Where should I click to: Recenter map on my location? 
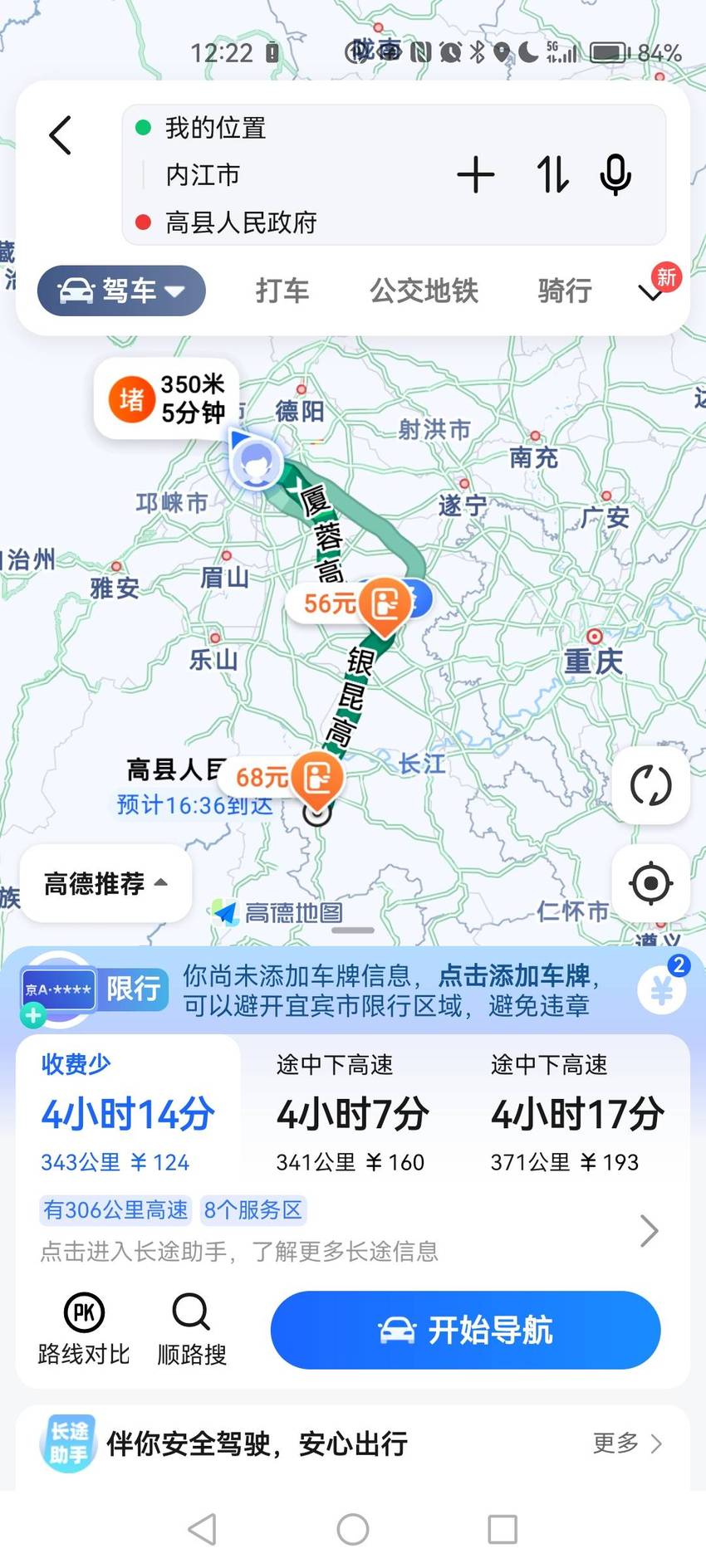coord(651,882)
